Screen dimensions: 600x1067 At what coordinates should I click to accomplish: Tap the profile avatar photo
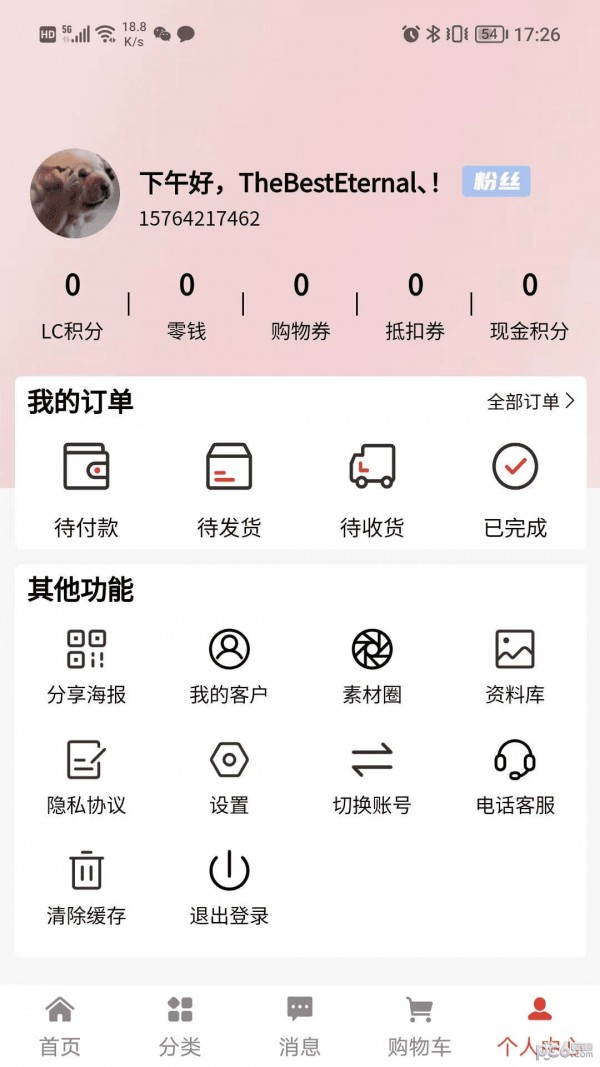75,193
